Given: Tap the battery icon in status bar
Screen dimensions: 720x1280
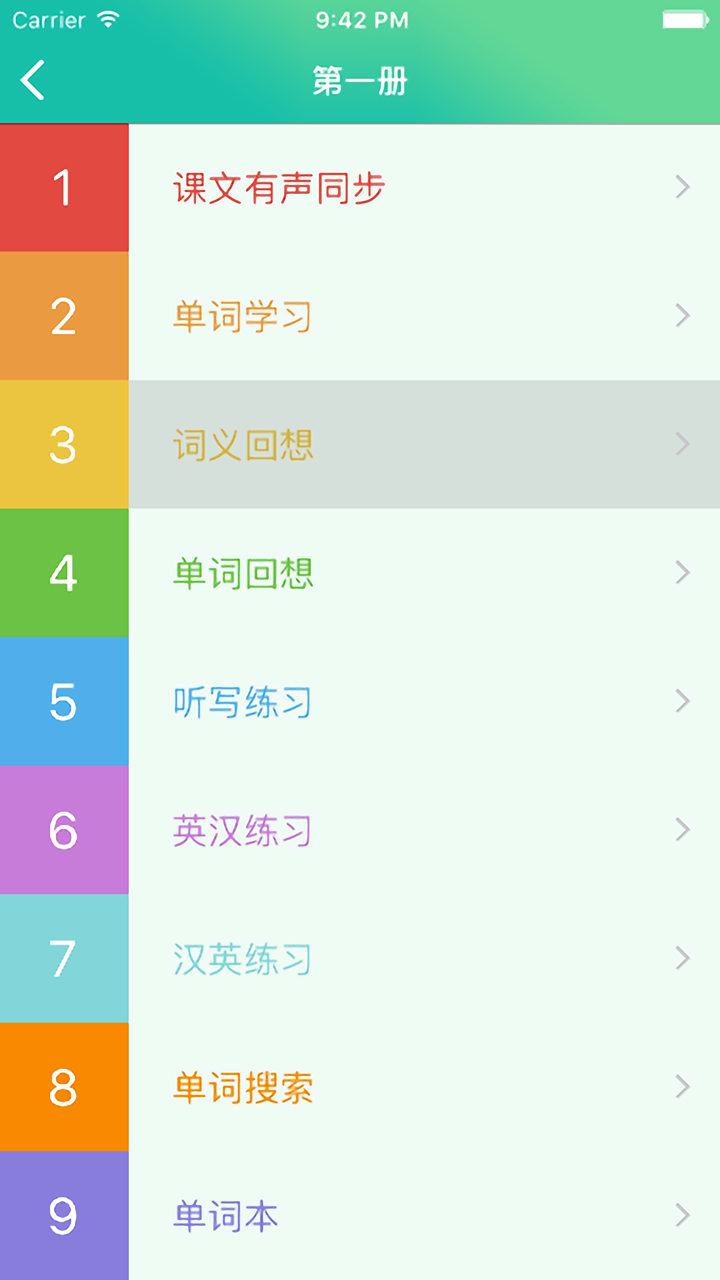Looking at the screenshot, I should tap(686, 17).
